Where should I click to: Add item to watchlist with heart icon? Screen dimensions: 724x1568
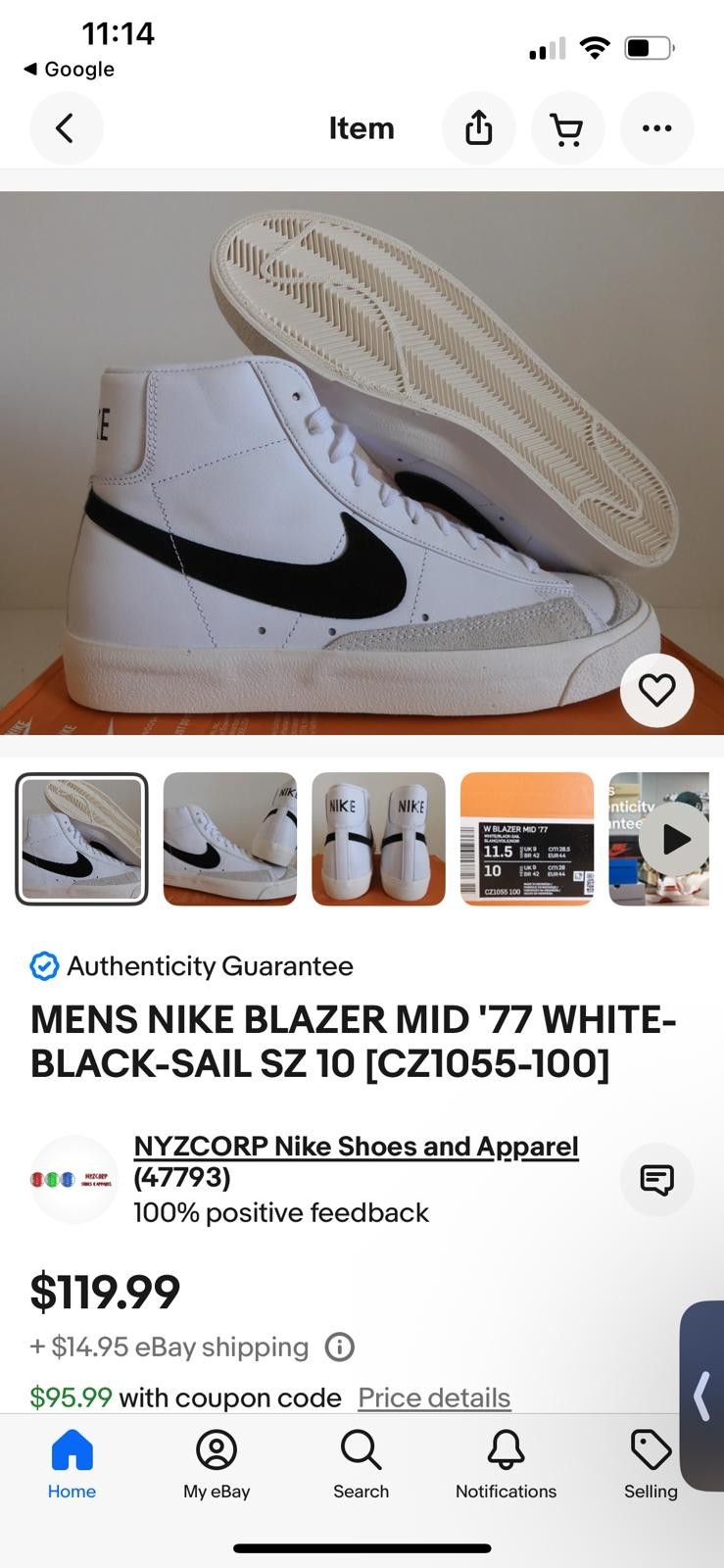(656, 691)
